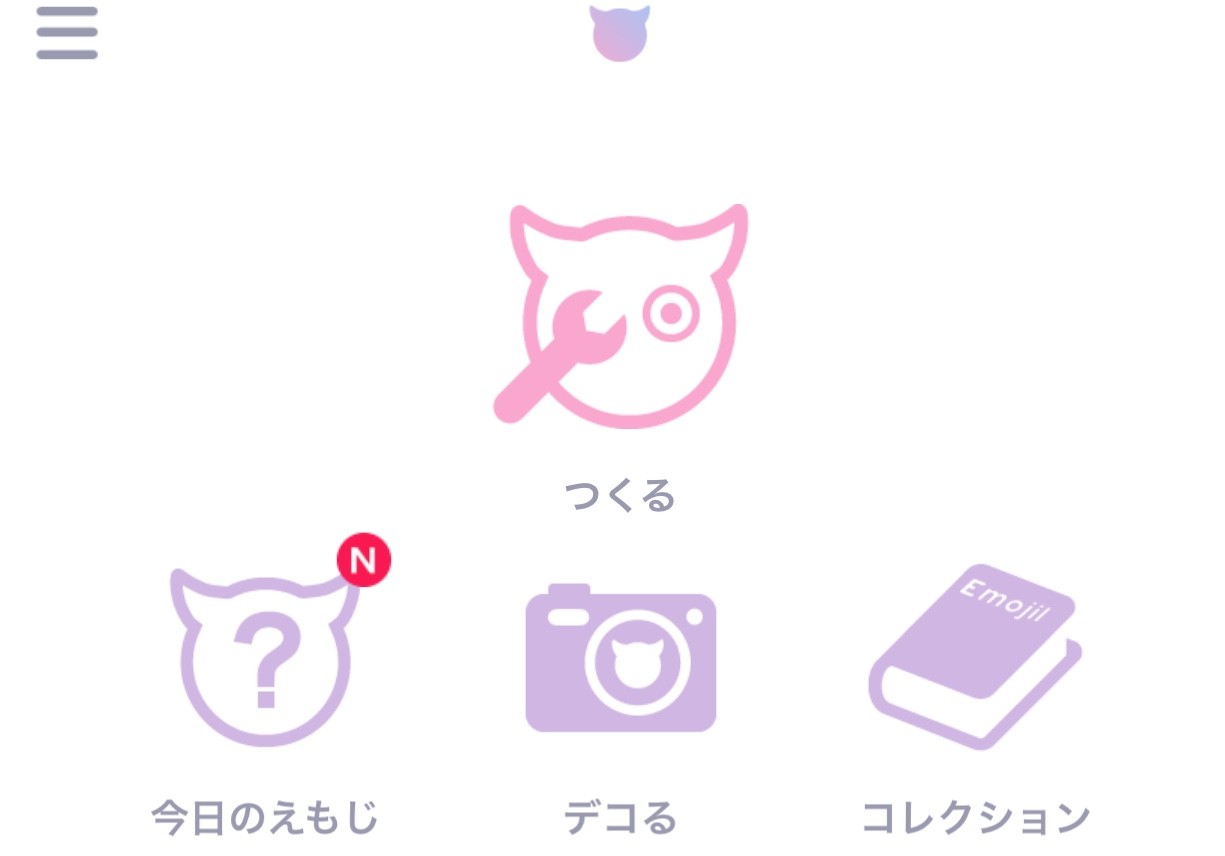Screen dimensions: 1225x856
Task: Open the コレクション book
Action: tap(975, 656)
